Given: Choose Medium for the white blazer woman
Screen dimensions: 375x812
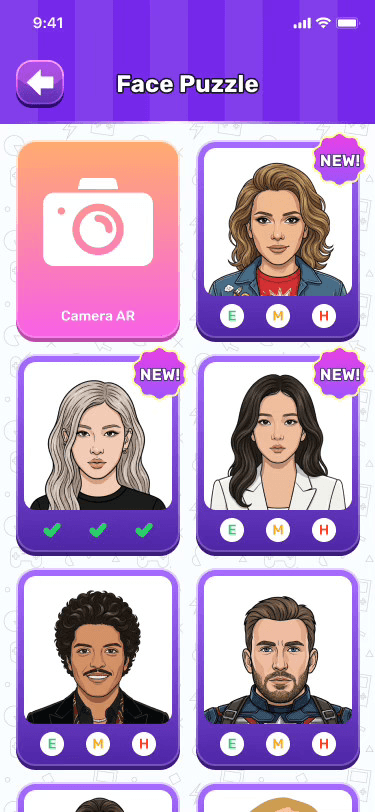Looking at the screenshot, I should [278, 530].
